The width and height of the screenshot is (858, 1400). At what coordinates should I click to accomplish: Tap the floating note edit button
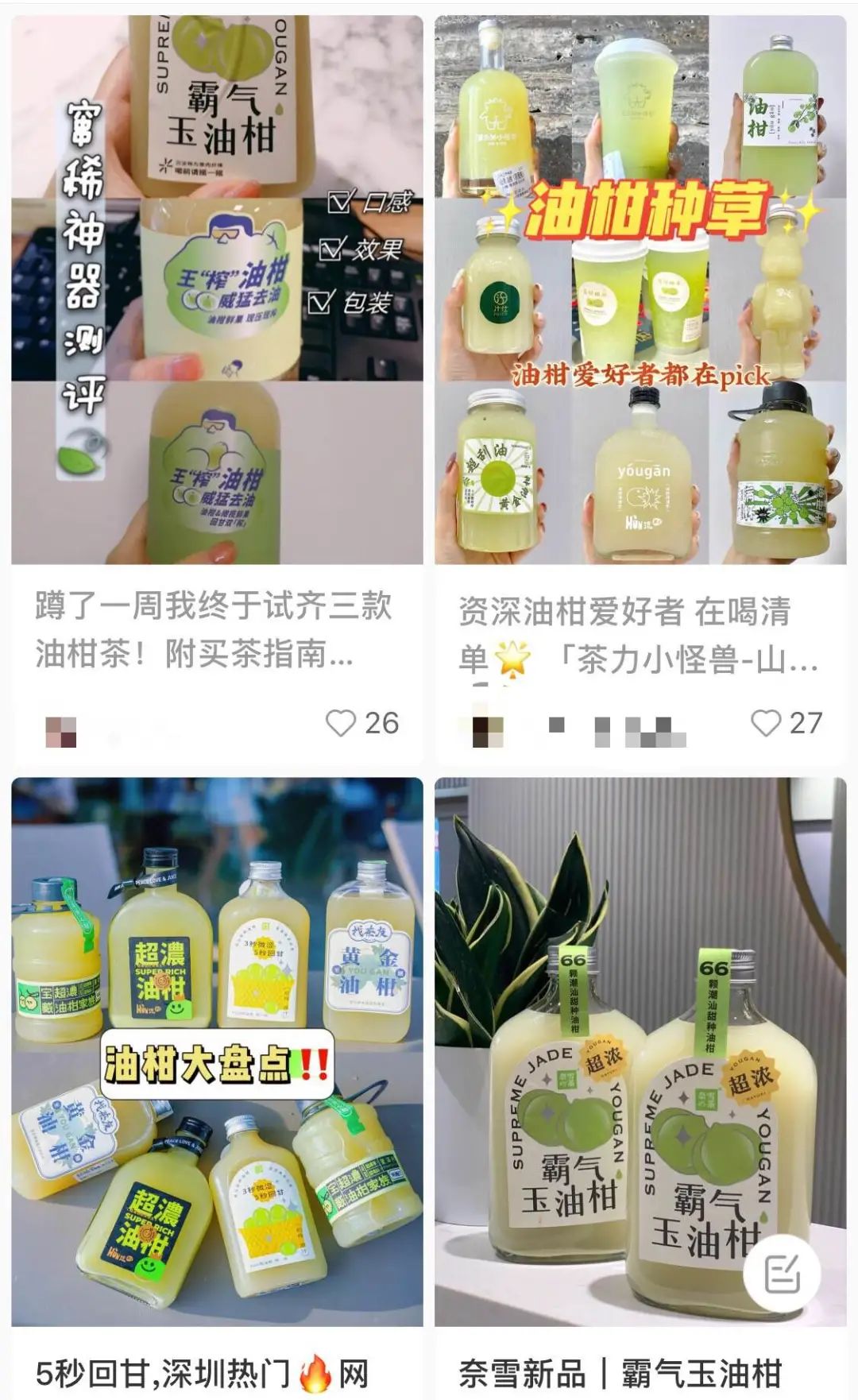point(782,1274)
